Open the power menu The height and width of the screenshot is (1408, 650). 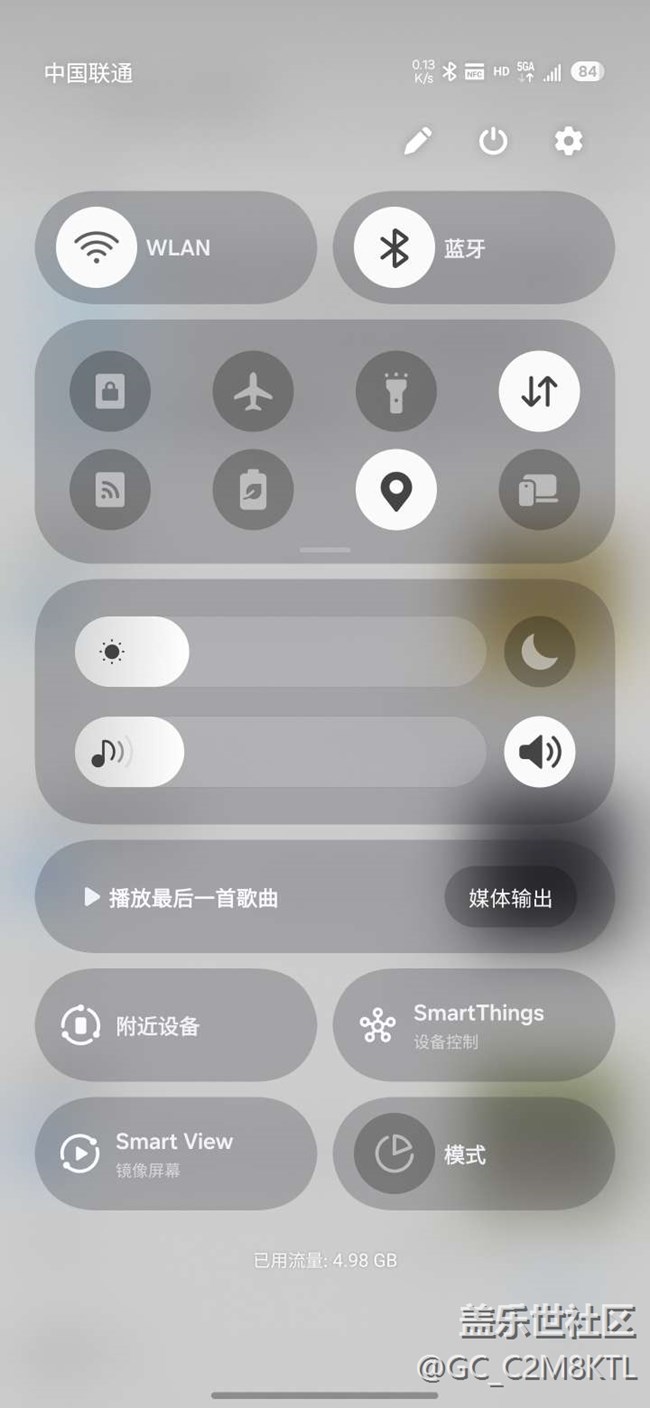coord(493,141)
